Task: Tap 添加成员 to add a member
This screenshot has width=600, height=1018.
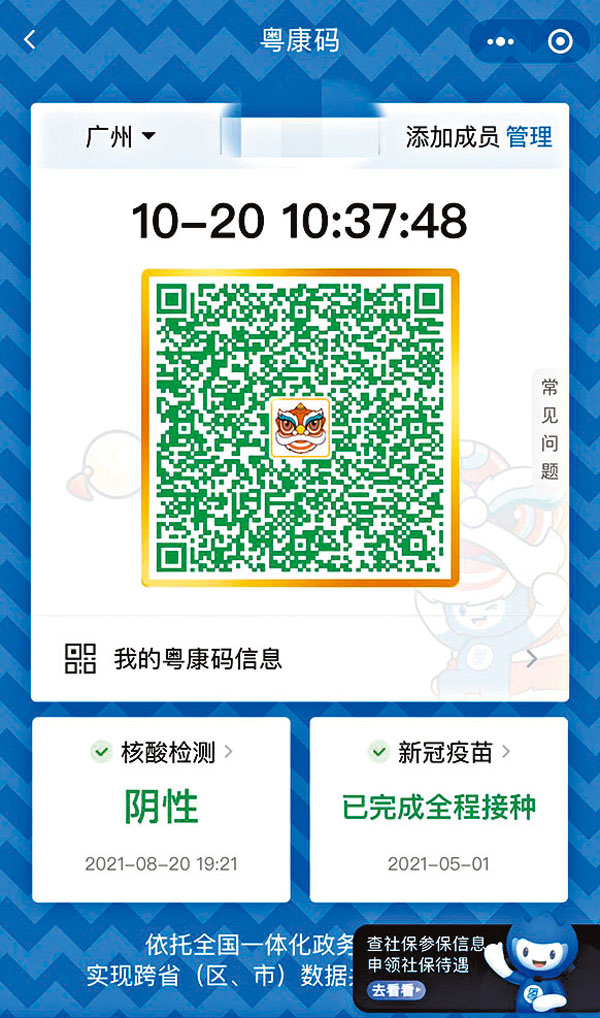Action: click(452, 137)
